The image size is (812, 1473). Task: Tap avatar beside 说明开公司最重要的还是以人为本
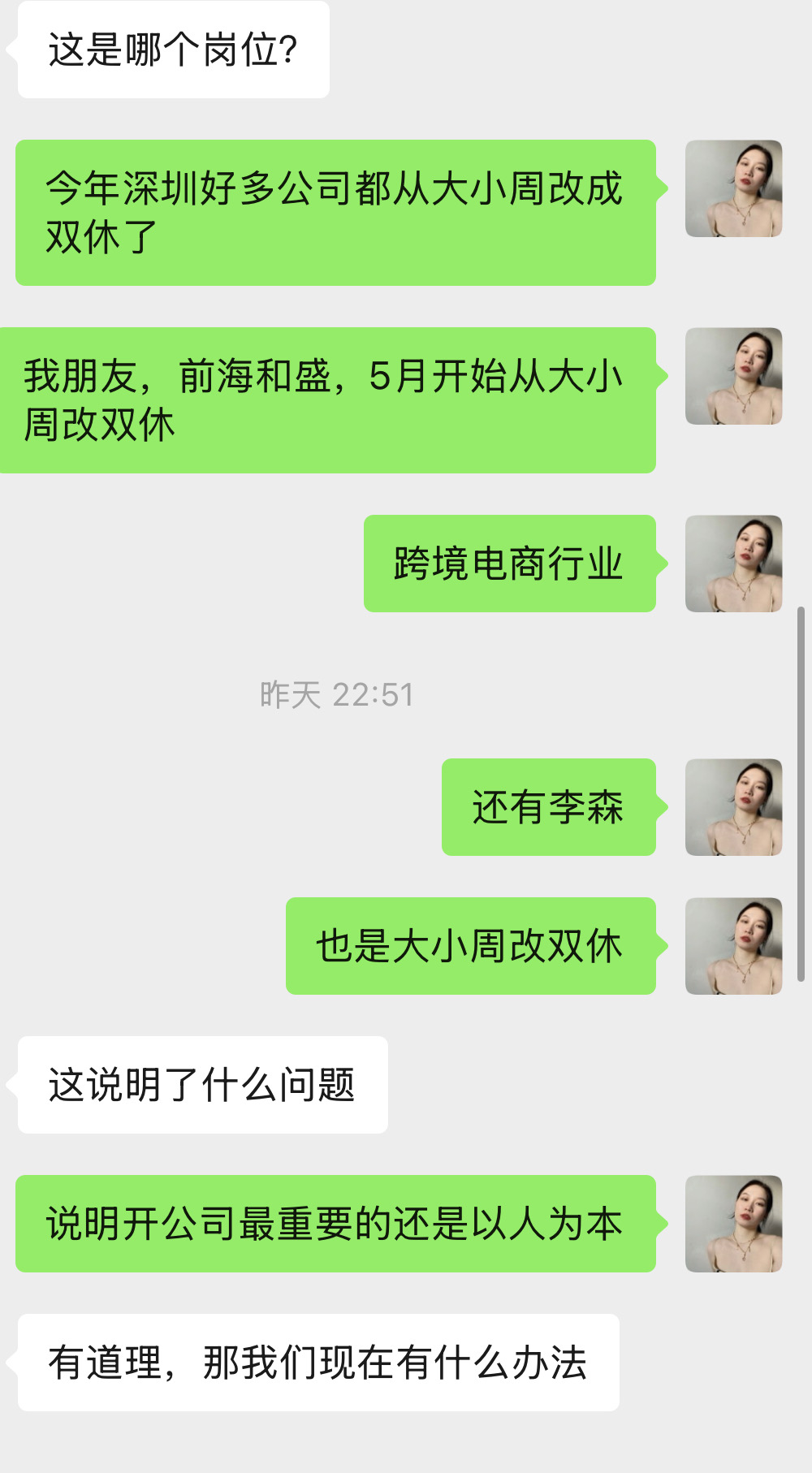[x=734, y=1224]
